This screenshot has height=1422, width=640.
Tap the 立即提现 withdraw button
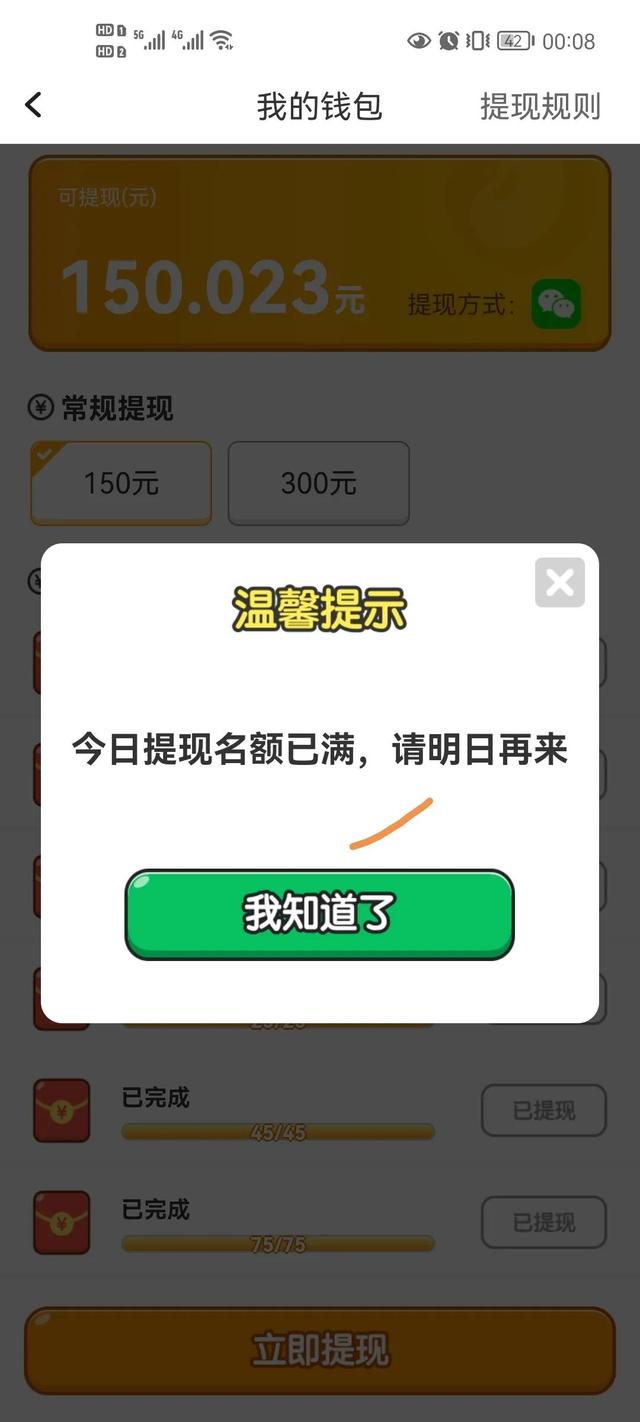tap(319, 1350)
